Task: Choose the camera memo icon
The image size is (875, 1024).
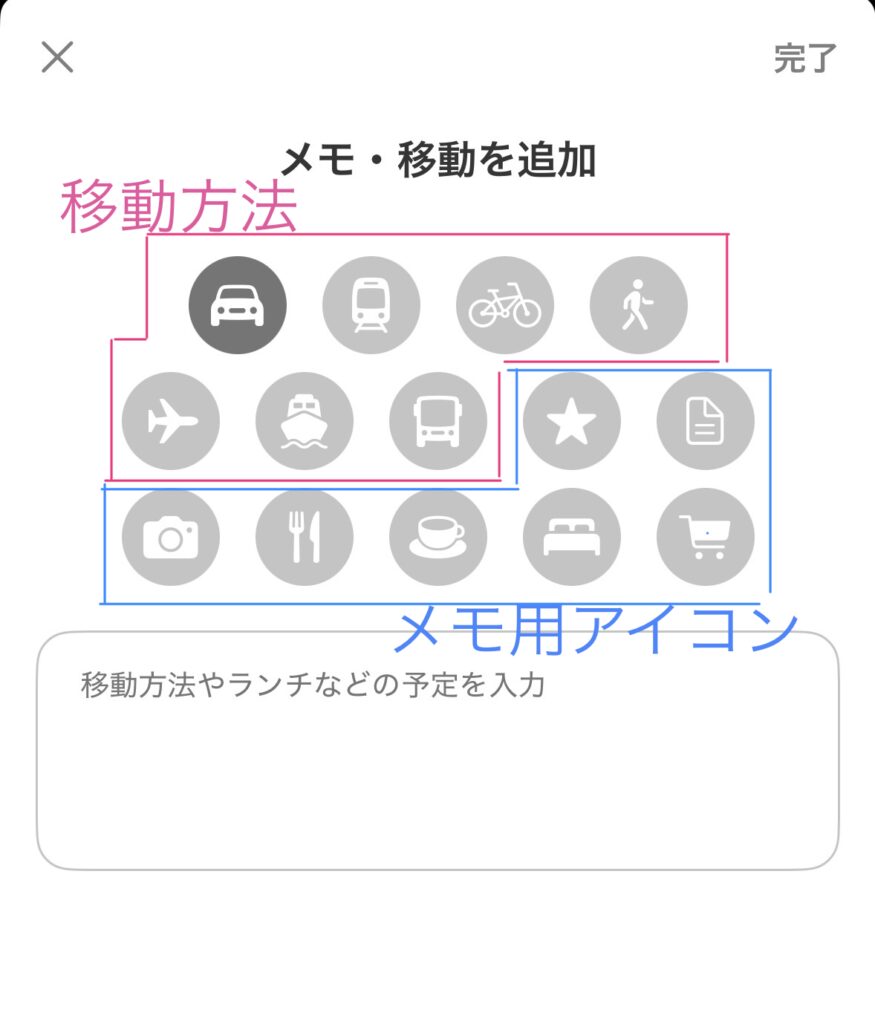Action: pyautogui.click(x=170, y=537)
